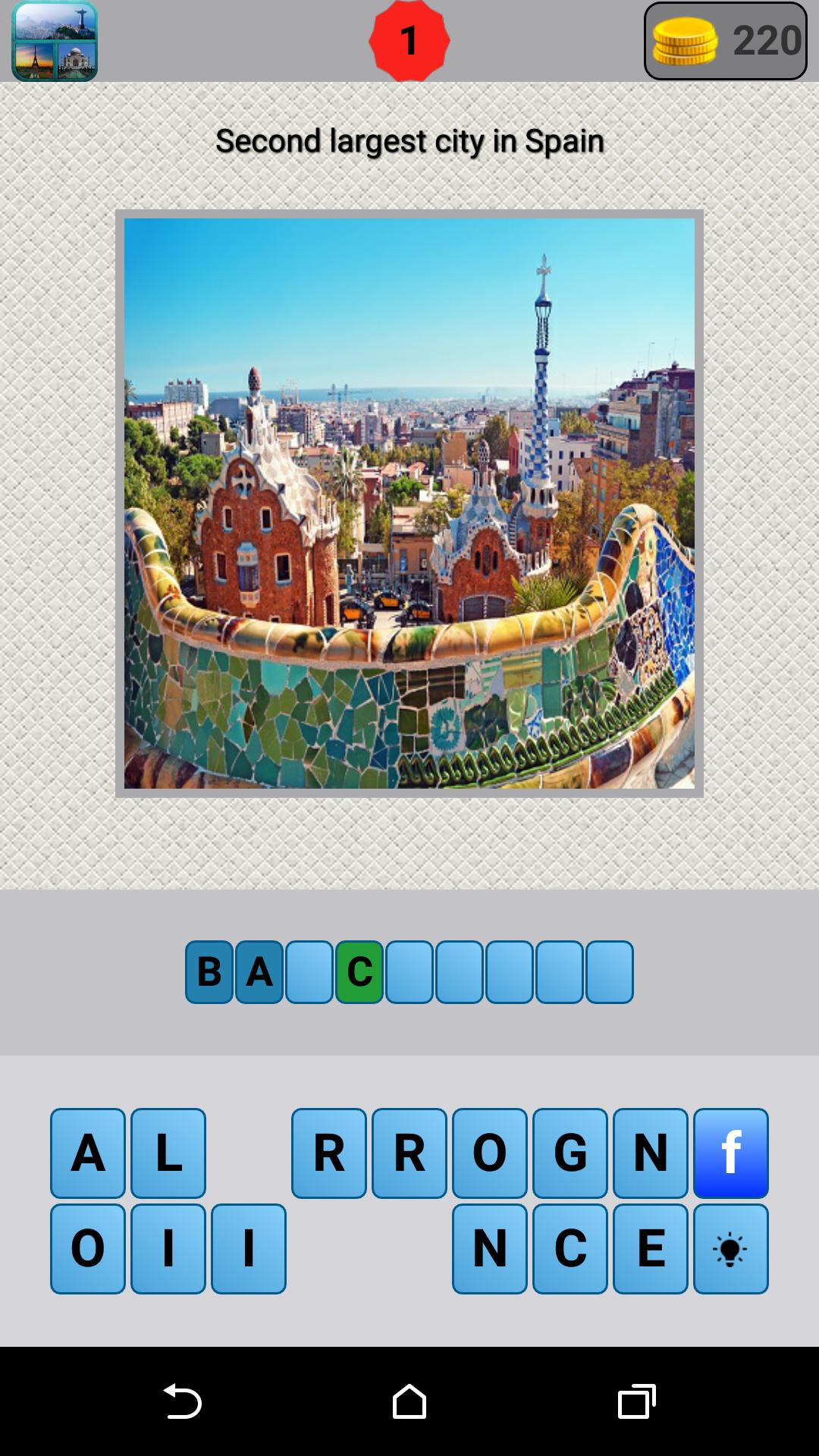Remove the placed letter B from the answer
819x1456 pixels.
[x=209, y=972]
